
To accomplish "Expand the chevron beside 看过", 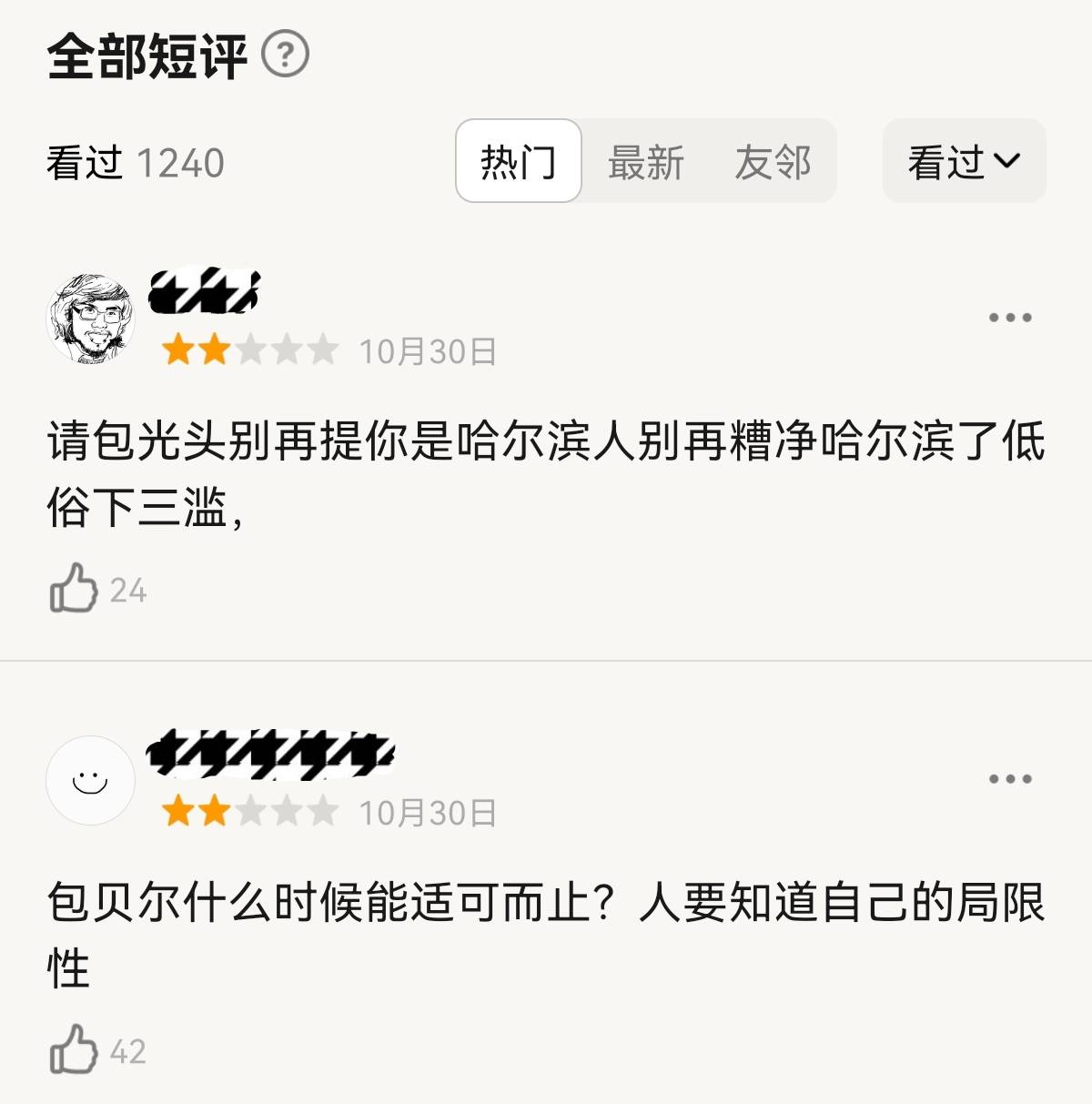I will (1006, 161).
